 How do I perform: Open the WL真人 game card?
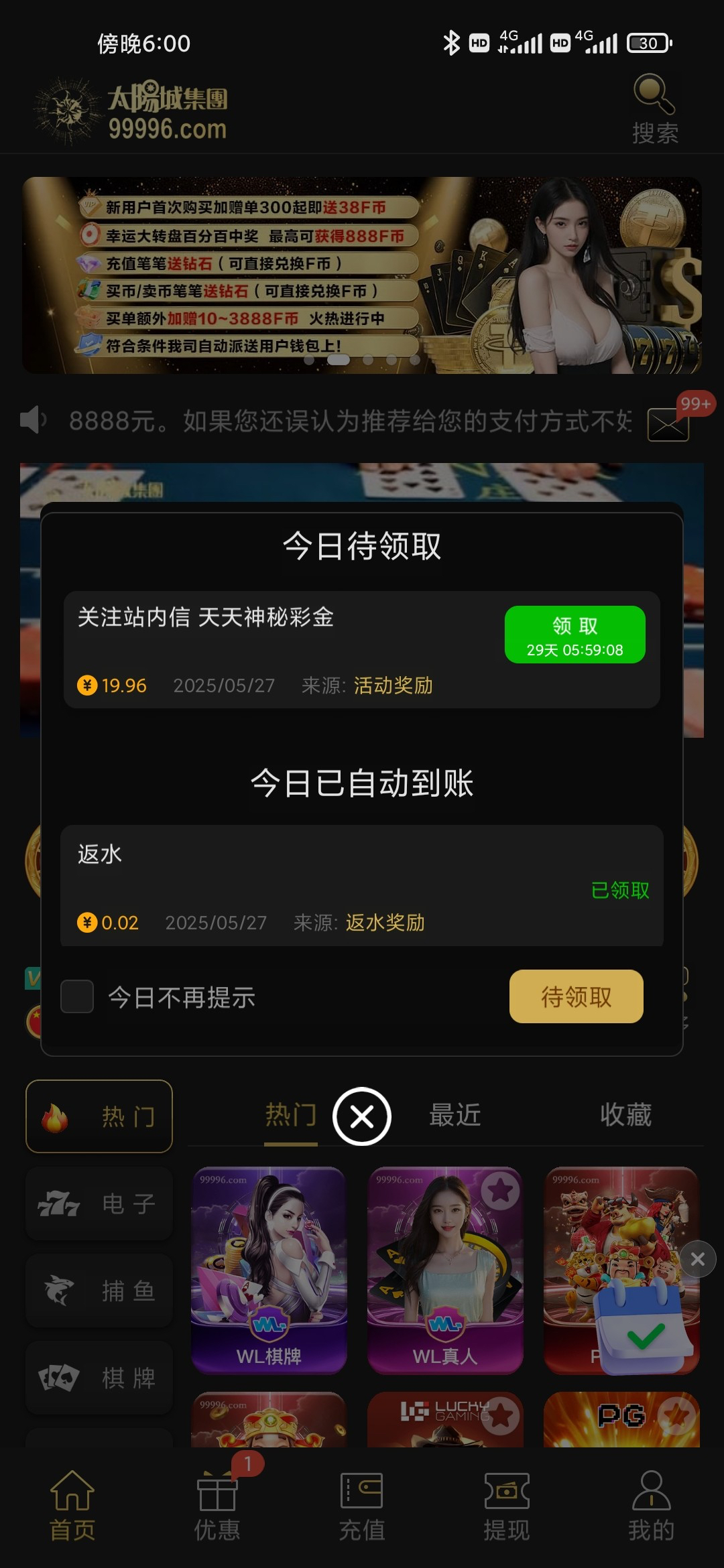[445, 1270]
